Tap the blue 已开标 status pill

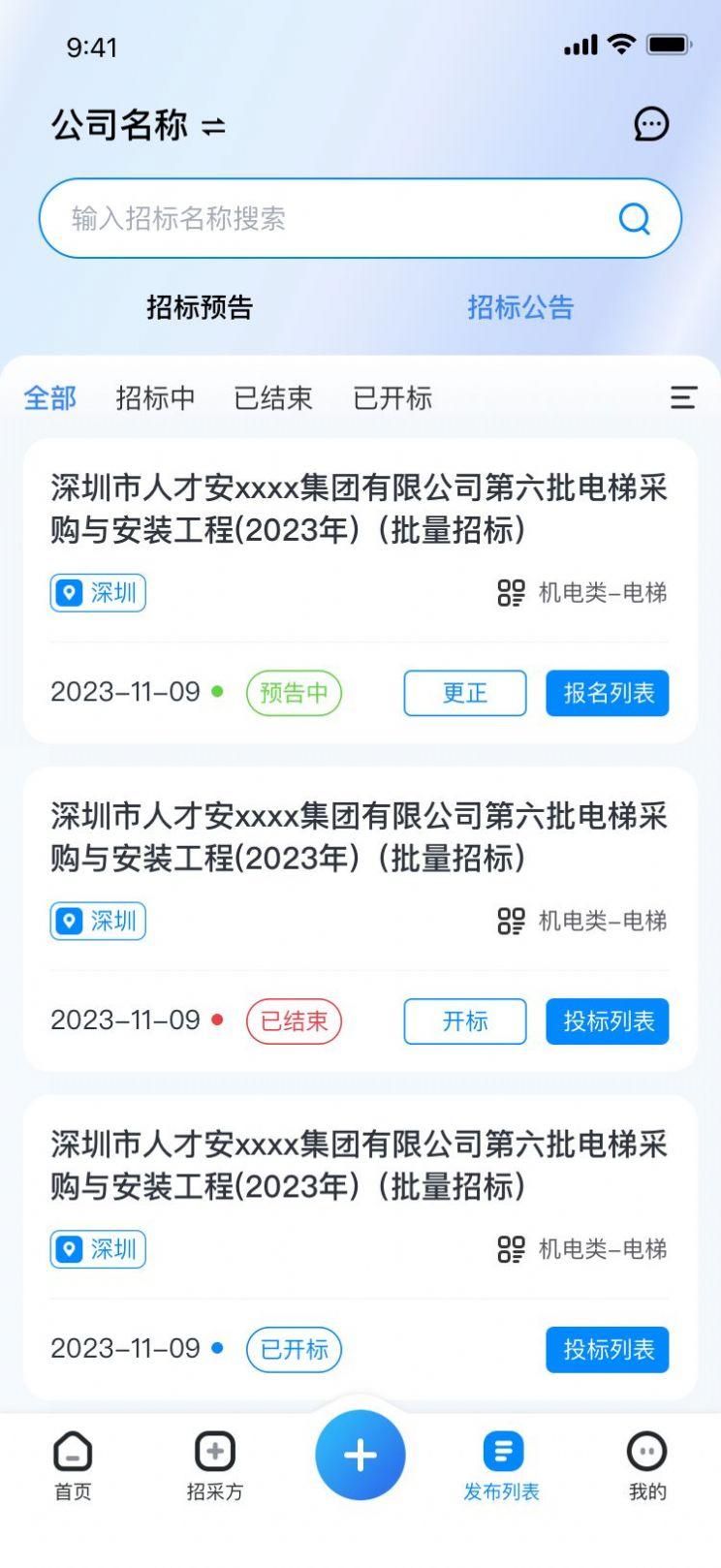pos(296,1349)
